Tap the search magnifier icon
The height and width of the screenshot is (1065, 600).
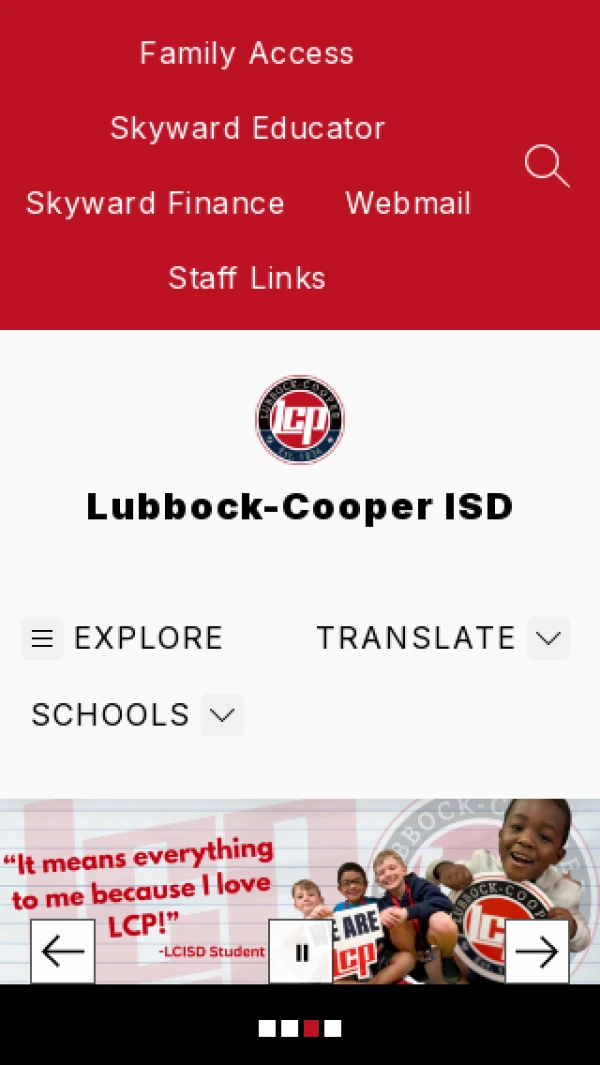[546, 166]
